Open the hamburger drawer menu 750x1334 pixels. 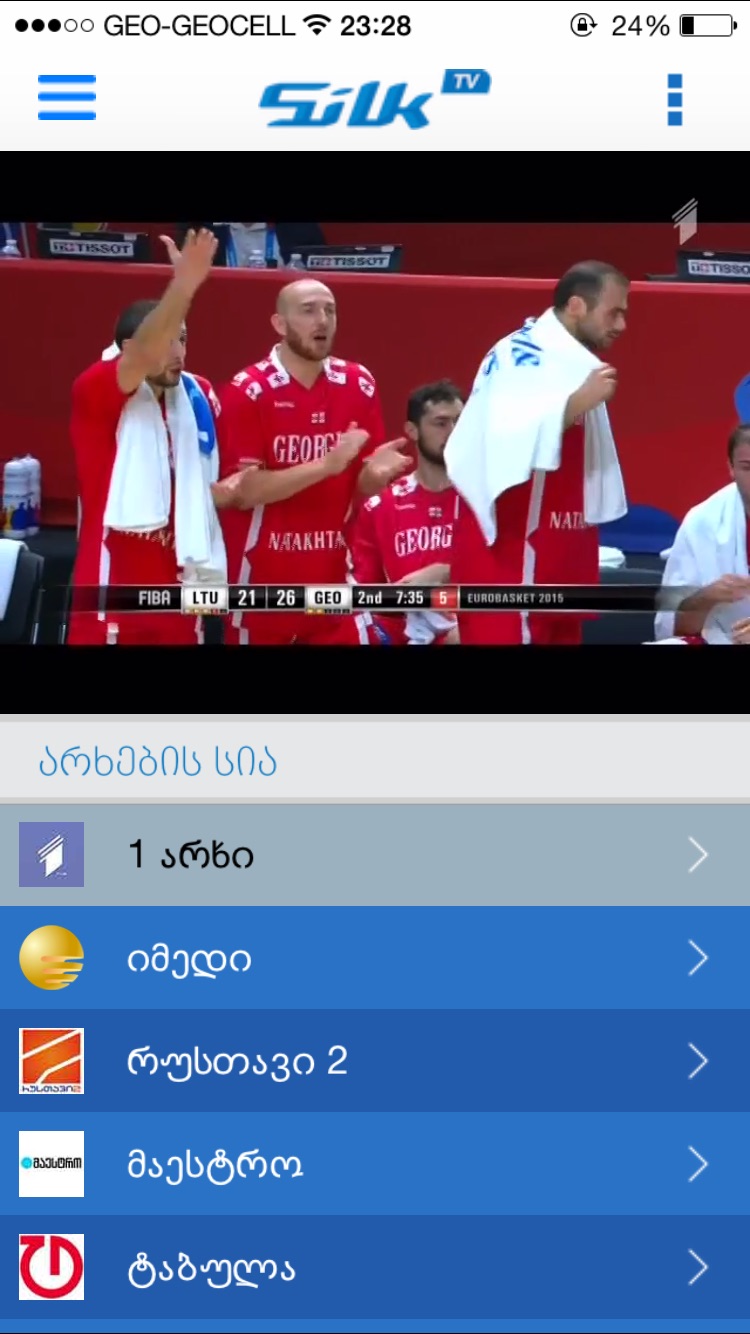[67, 98]
